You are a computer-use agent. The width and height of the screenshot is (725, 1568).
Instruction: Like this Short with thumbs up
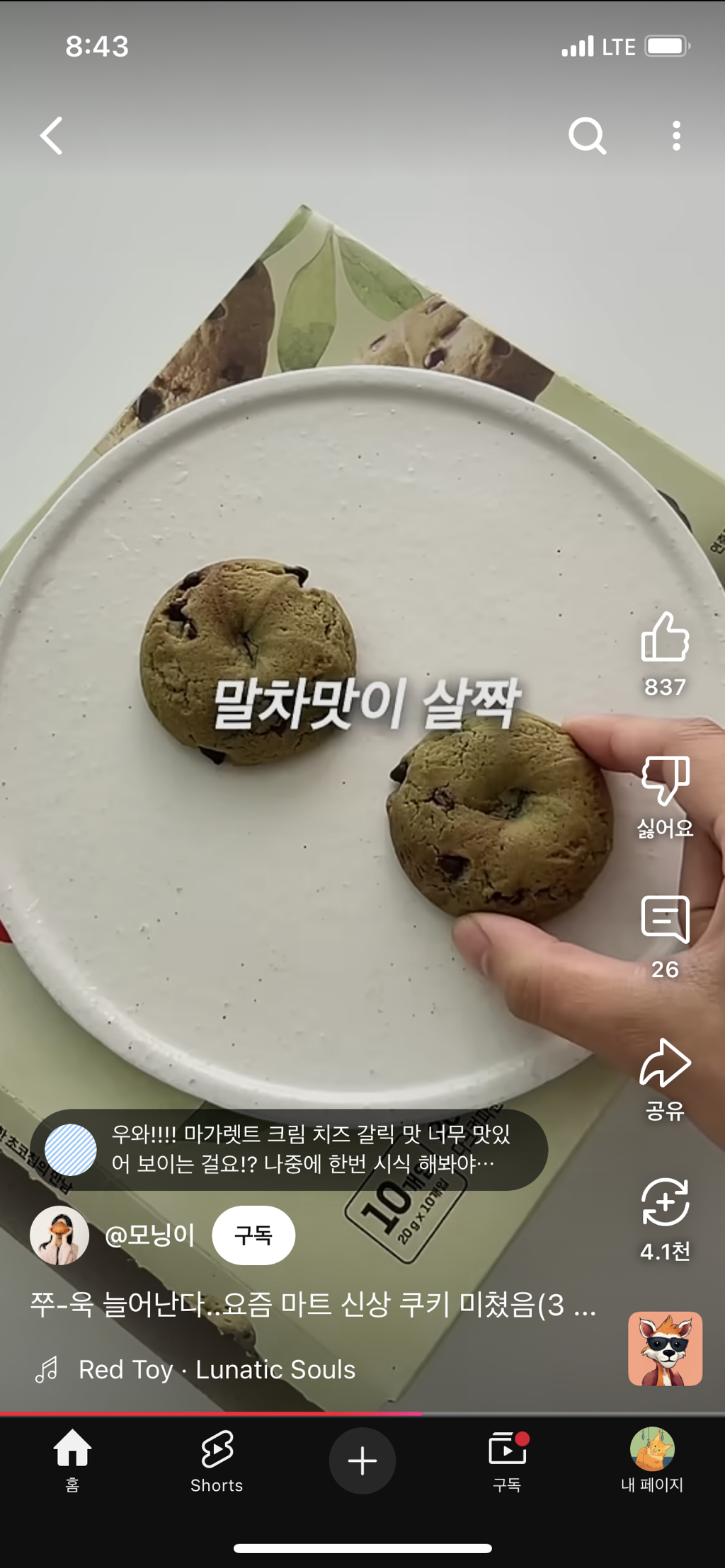point(665,638)
